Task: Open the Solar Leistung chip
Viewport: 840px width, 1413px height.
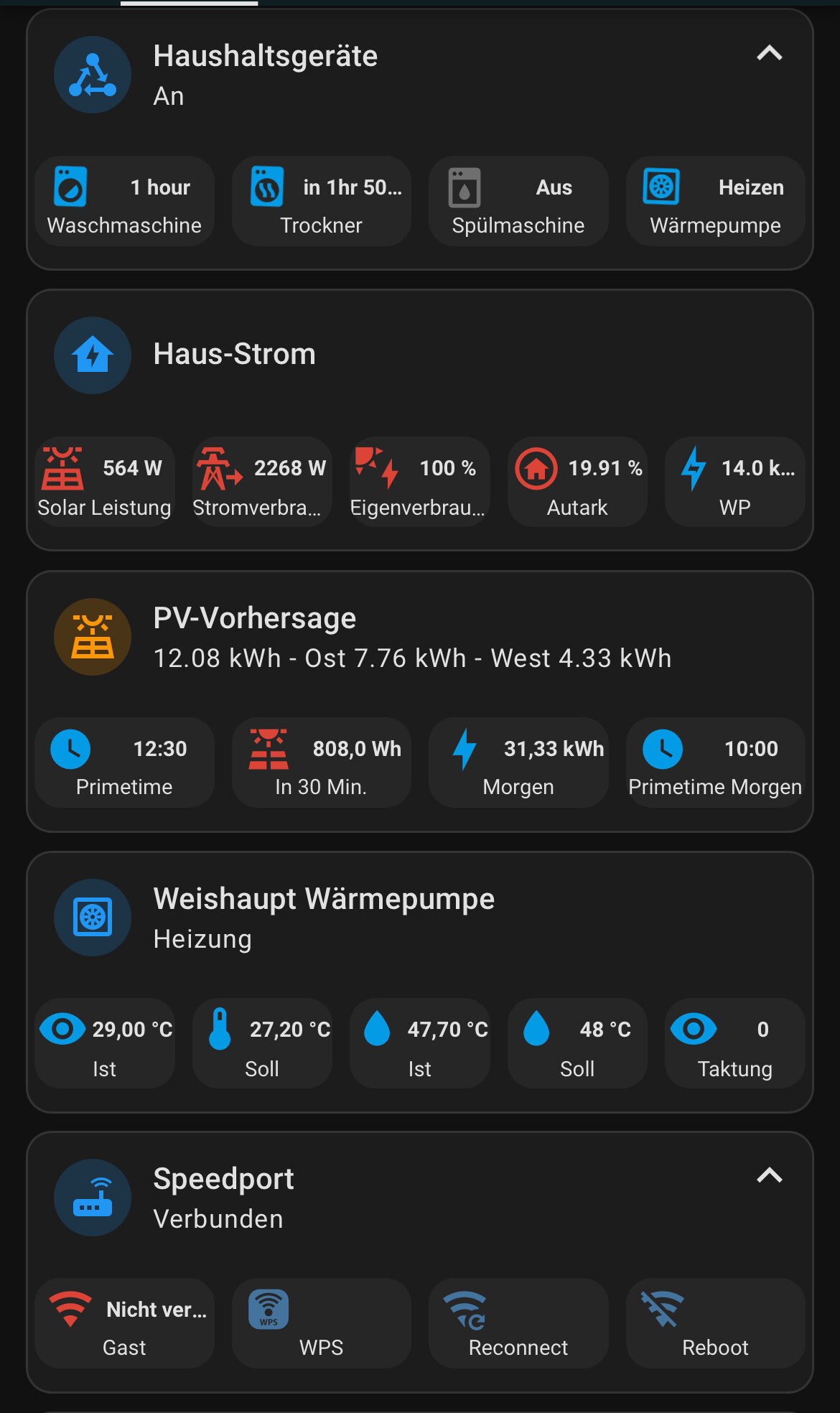Action: (x=105, y=482)
